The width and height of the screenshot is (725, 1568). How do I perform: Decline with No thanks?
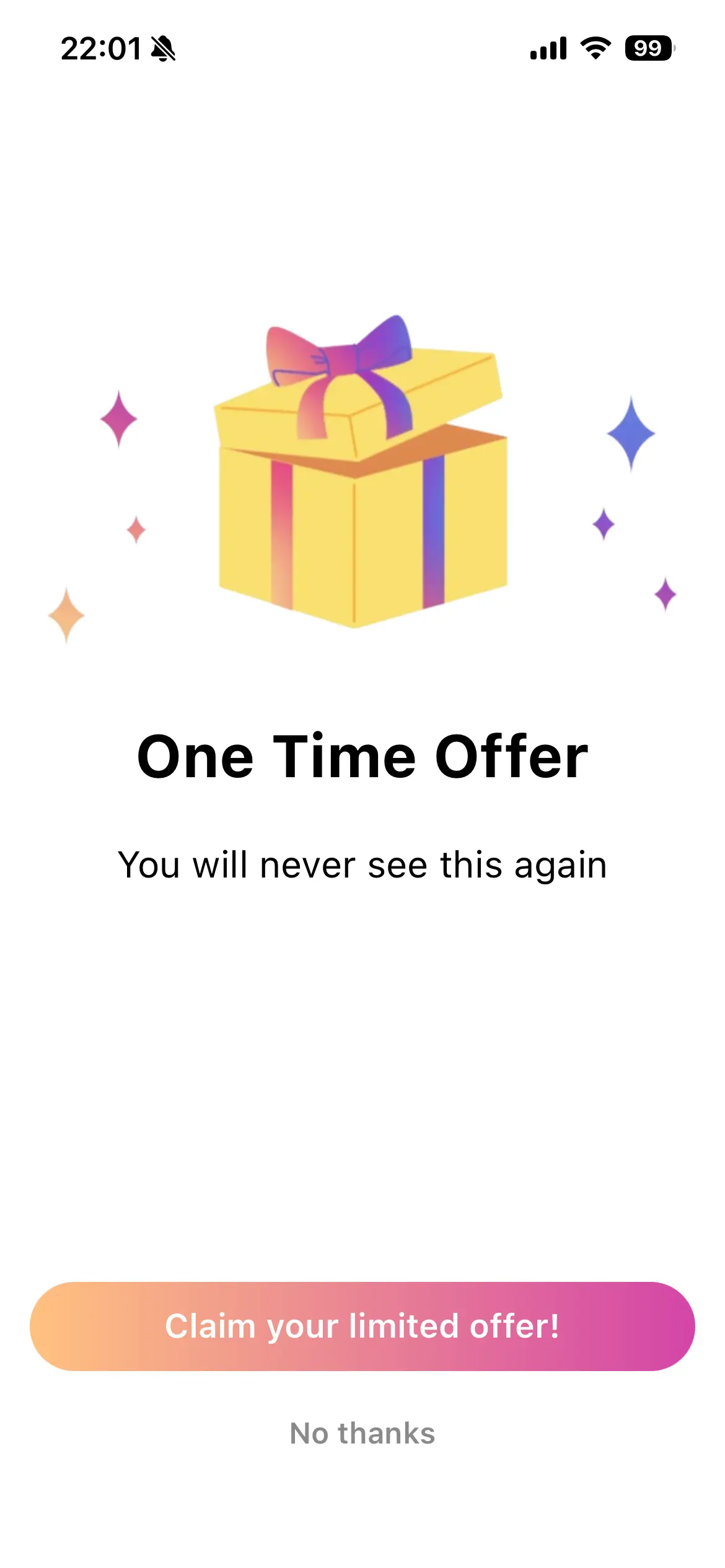(x=362, y=1433)
